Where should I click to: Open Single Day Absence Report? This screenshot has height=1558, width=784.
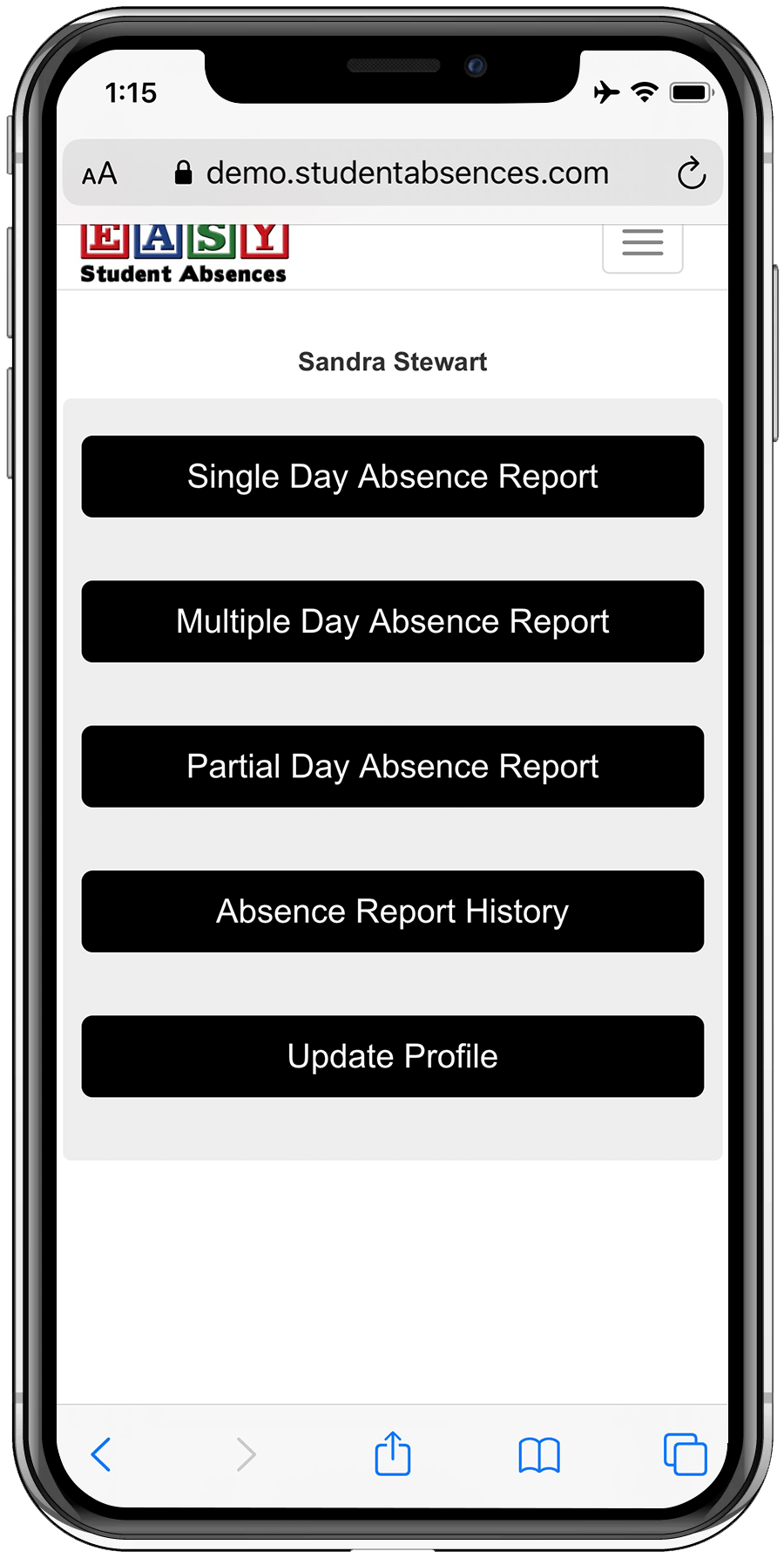pos(393,477)
